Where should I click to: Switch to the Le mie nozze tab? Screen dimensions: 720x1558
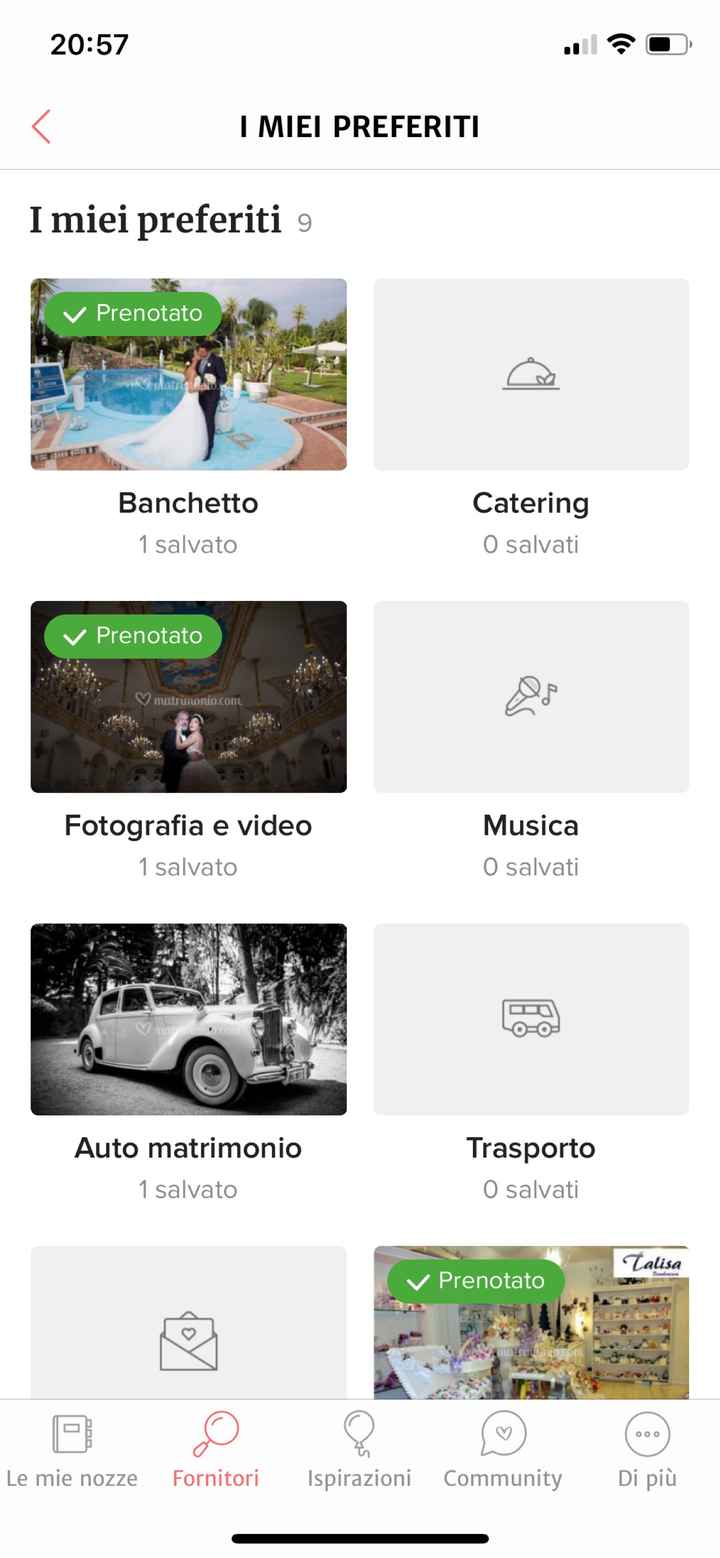(72, 1450)
